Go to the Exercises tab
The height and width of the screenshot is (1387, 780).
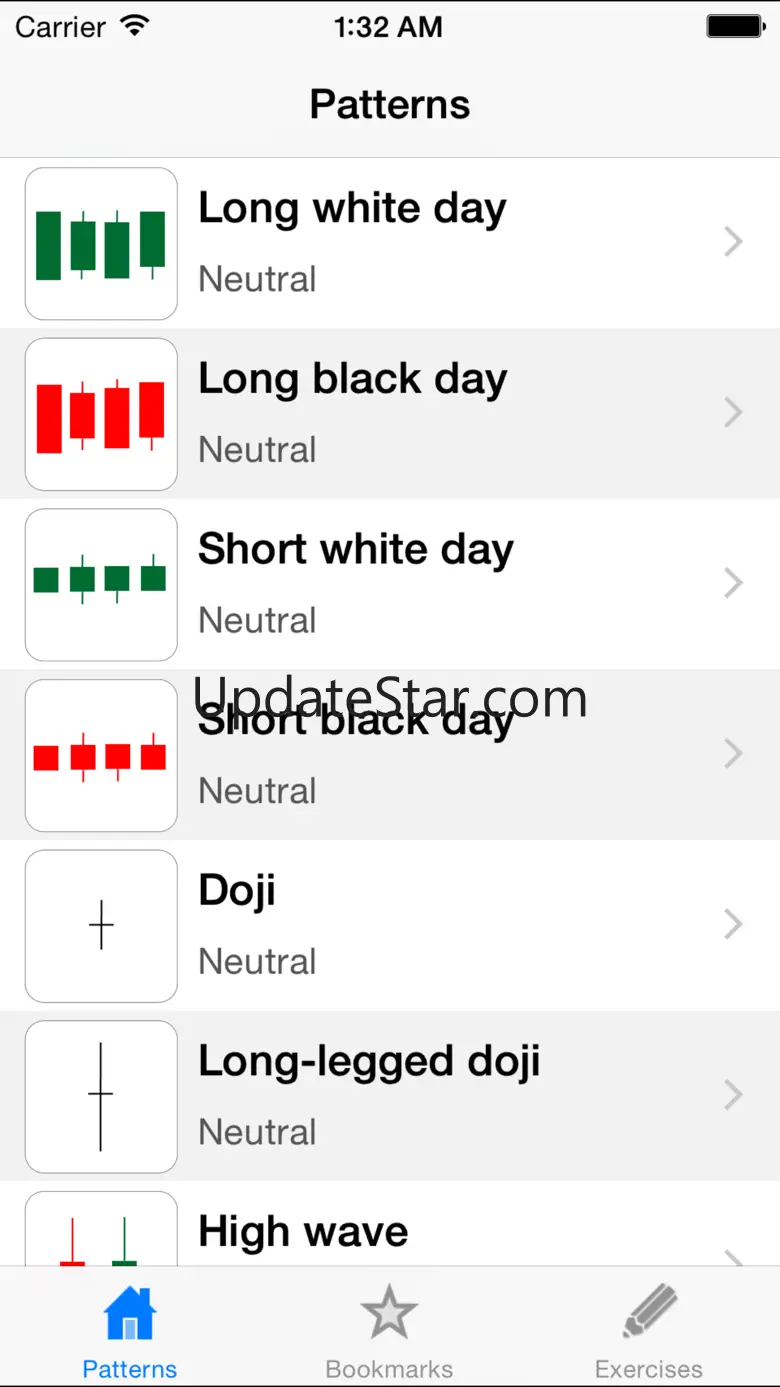[648, 1330]
